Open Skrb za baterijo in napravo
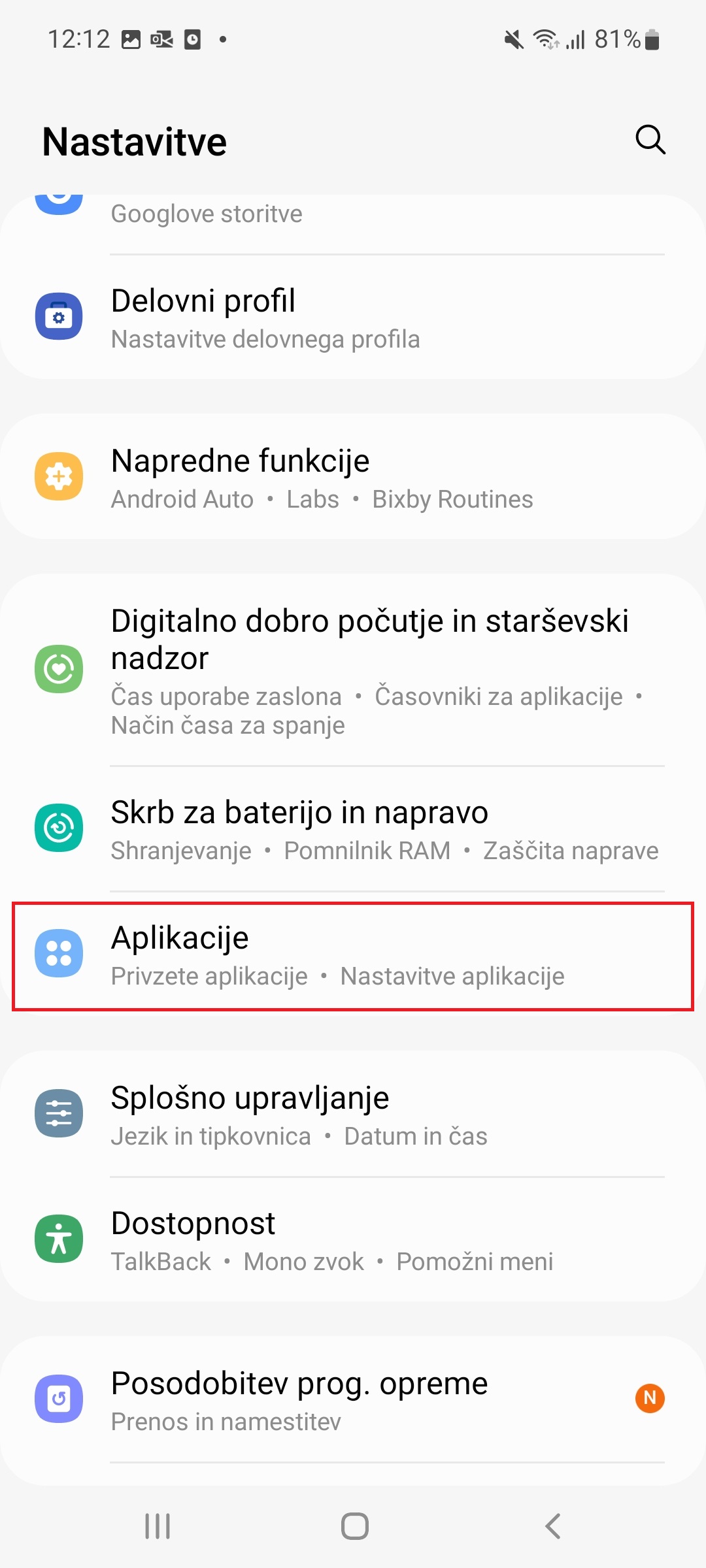This screenshot has width=706, height=1568. (x=353, y=829)
